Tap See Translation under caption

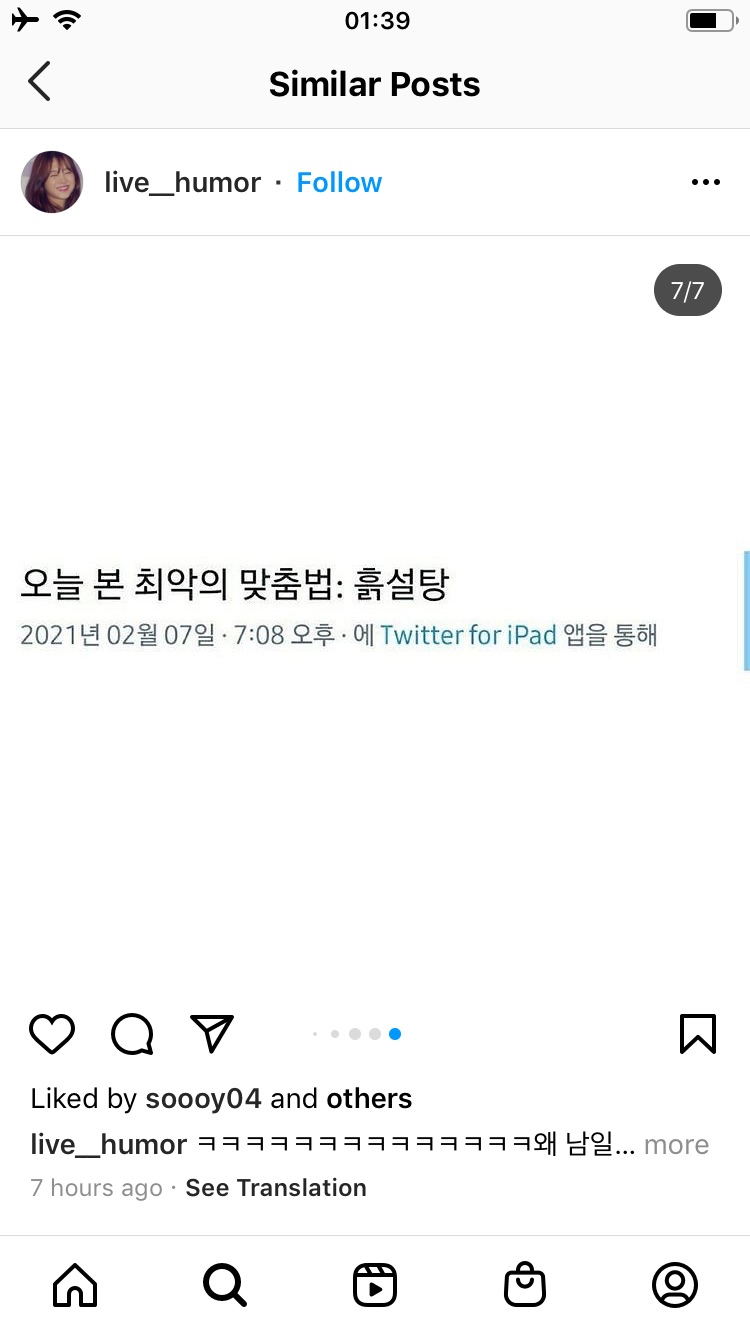tap(276, 1188)
